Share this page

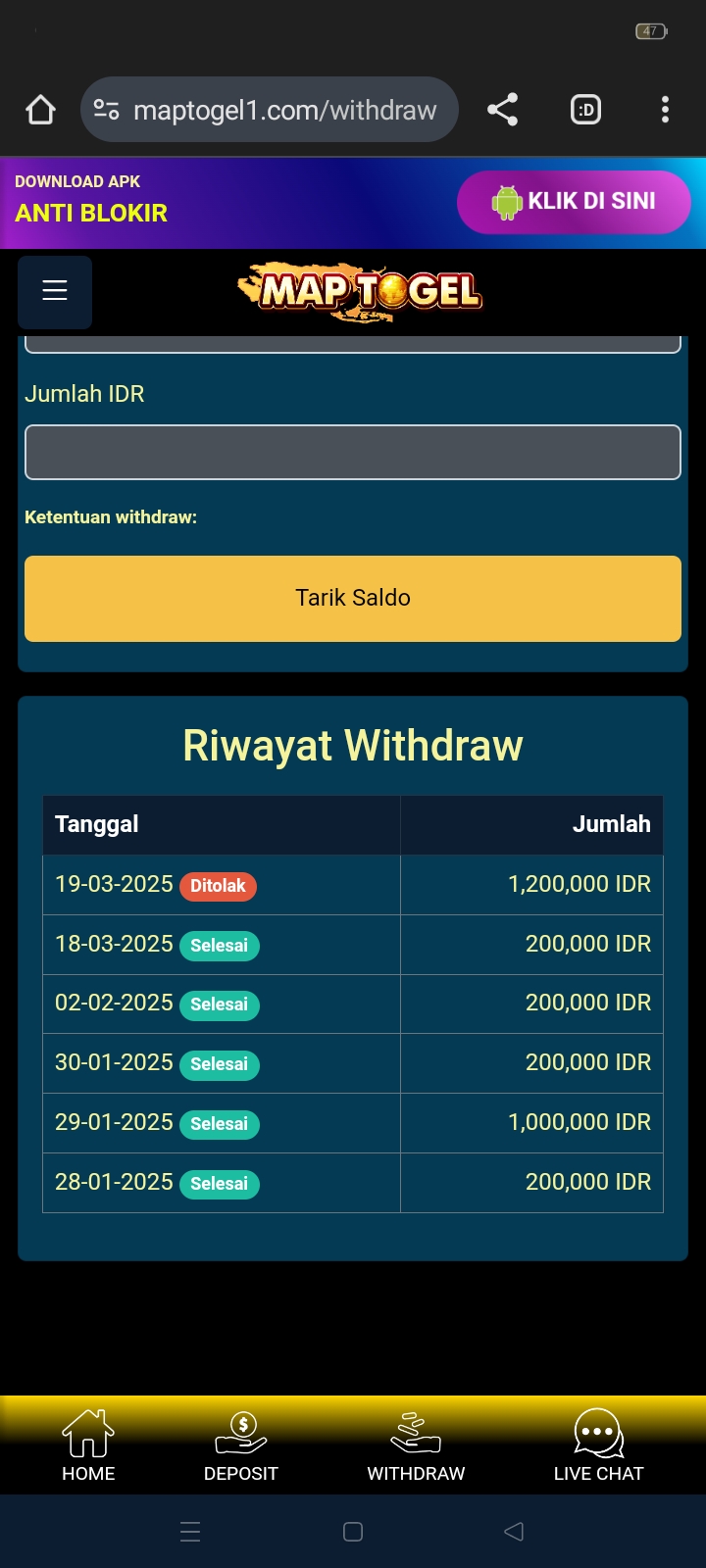503,110
